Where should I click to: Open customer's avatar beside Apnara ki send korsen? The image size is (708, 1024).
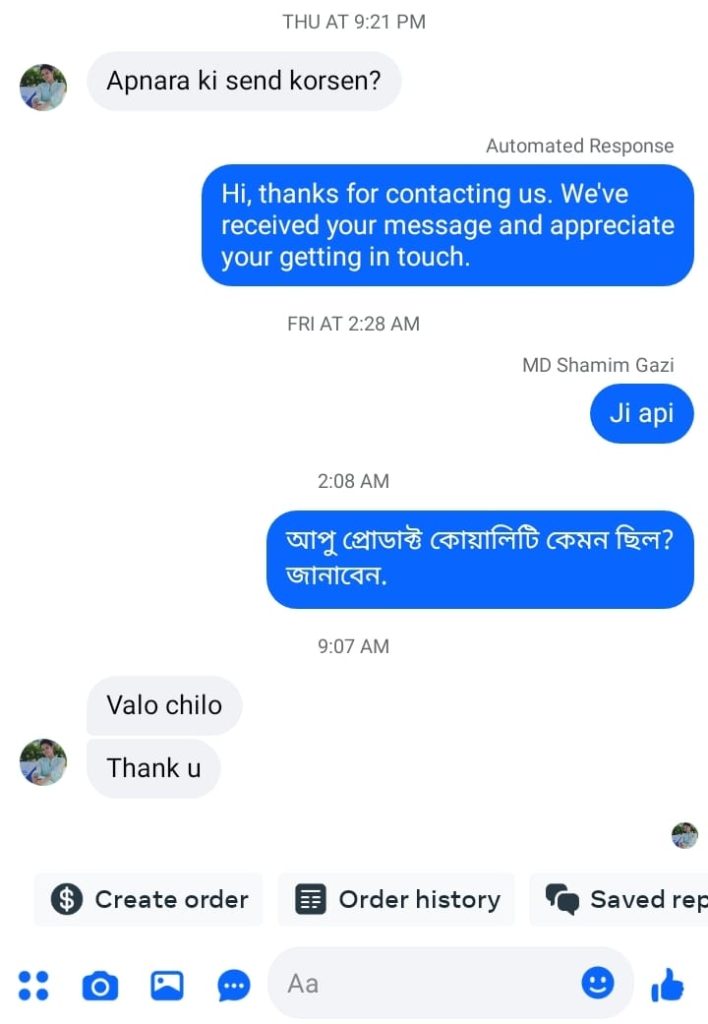pyautogui.click(x=43, y=87)
